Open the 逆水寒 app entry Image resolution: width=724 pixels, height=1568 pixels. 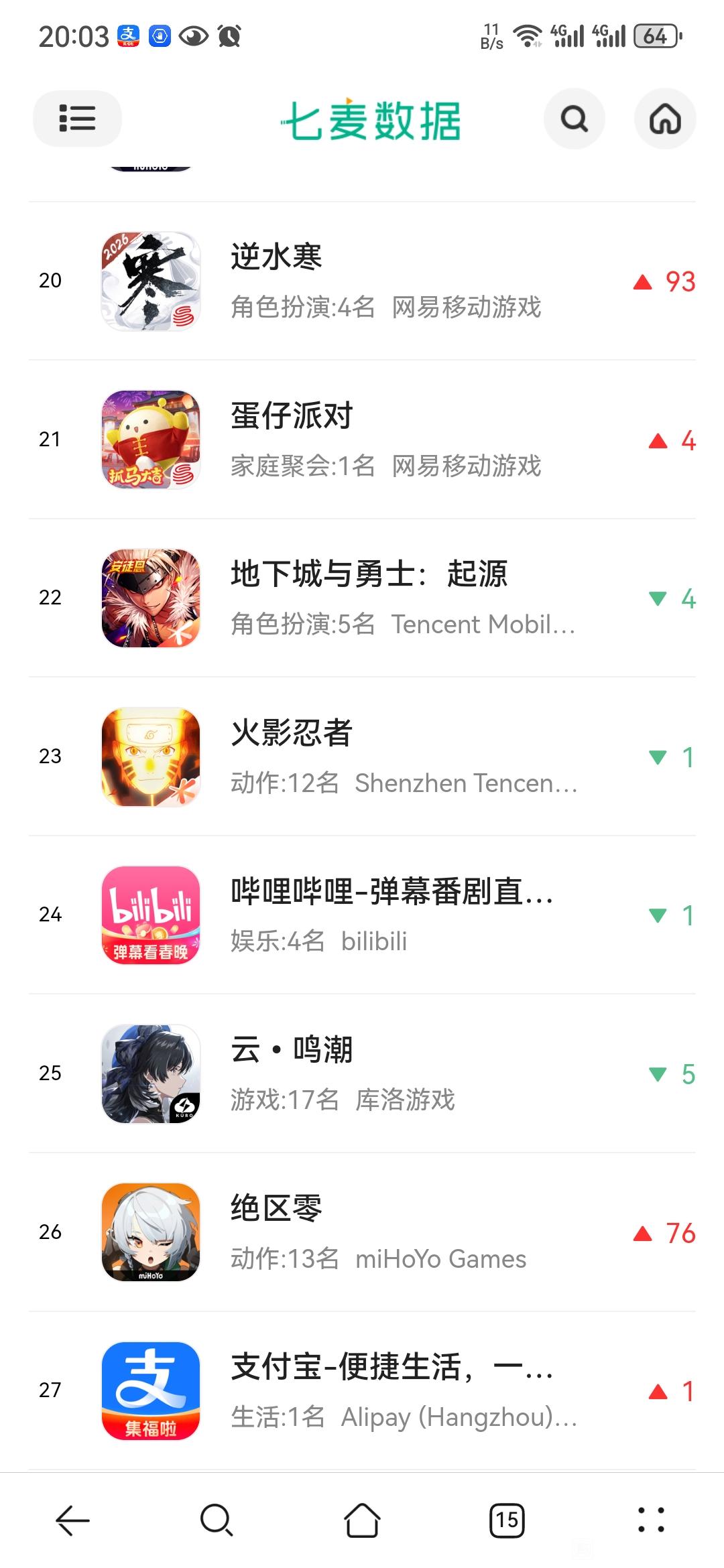coord(362,281)
